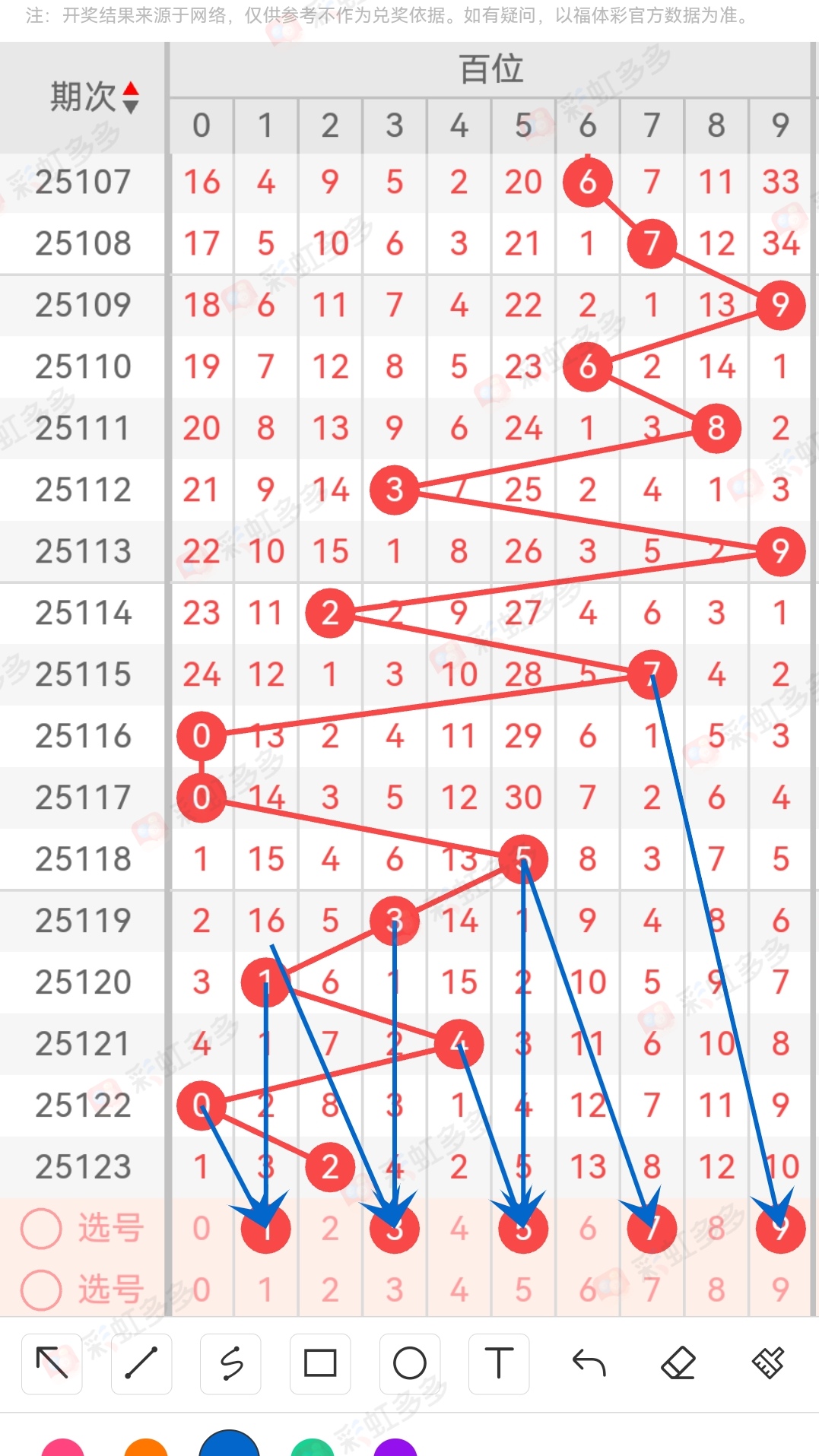
Task: Choose the purple drawing color
Action: point(395,1447)
